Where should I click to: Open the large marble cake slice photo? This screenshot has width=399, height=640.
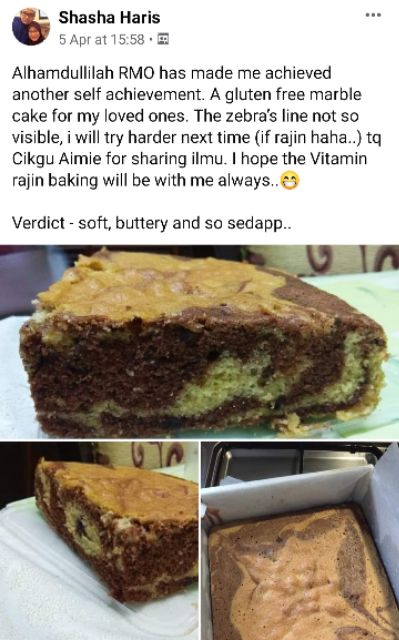click(x=200, y=342)
